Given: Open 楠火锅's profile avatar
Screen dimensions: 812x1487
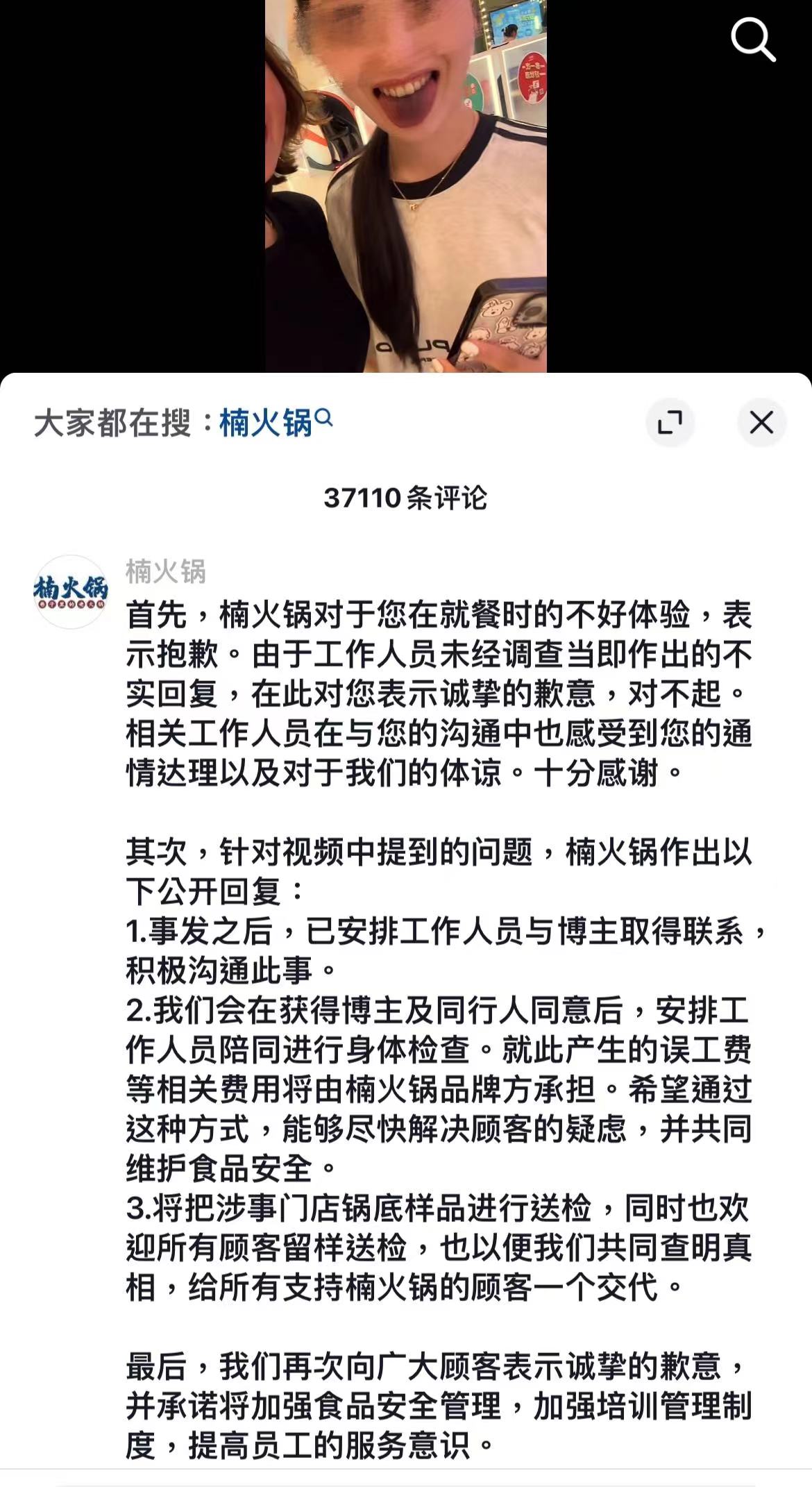Looking at the screenshot, I should click(x=71, y=591).
